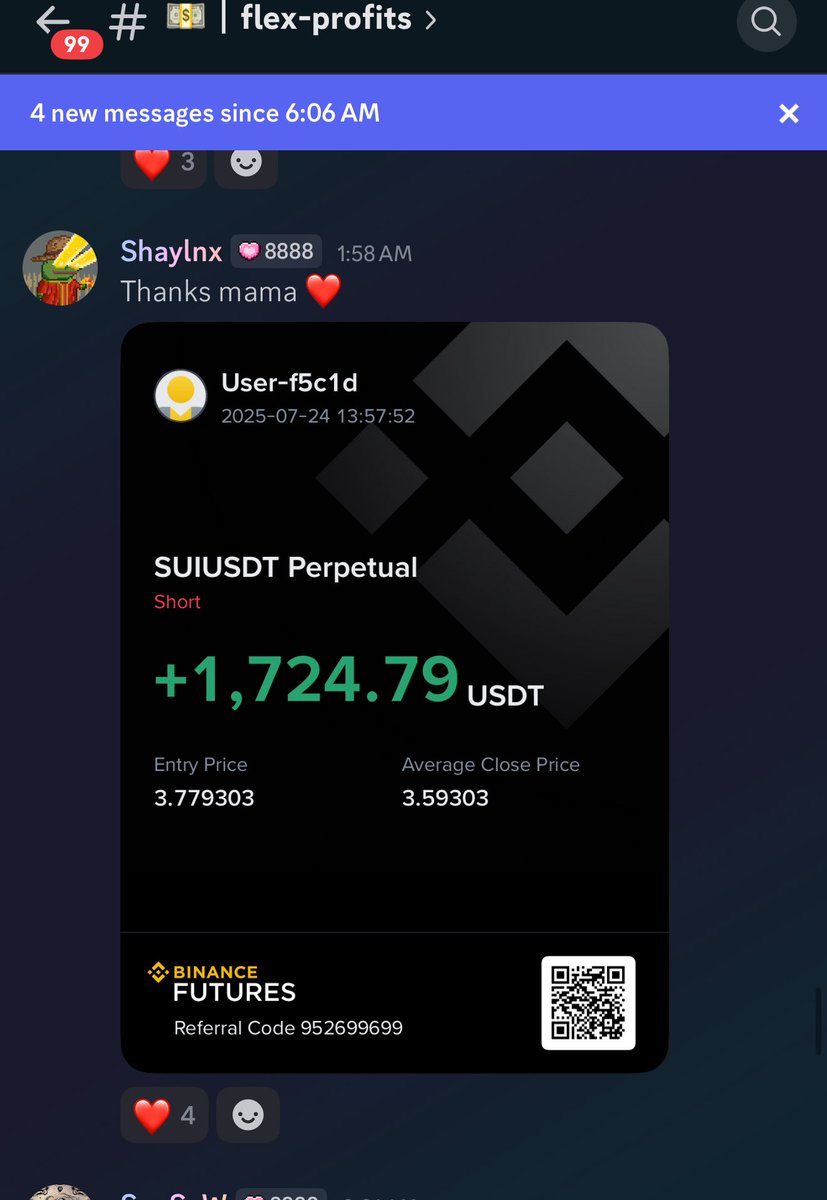Tap the Shaylnx username

pos(171,252)
